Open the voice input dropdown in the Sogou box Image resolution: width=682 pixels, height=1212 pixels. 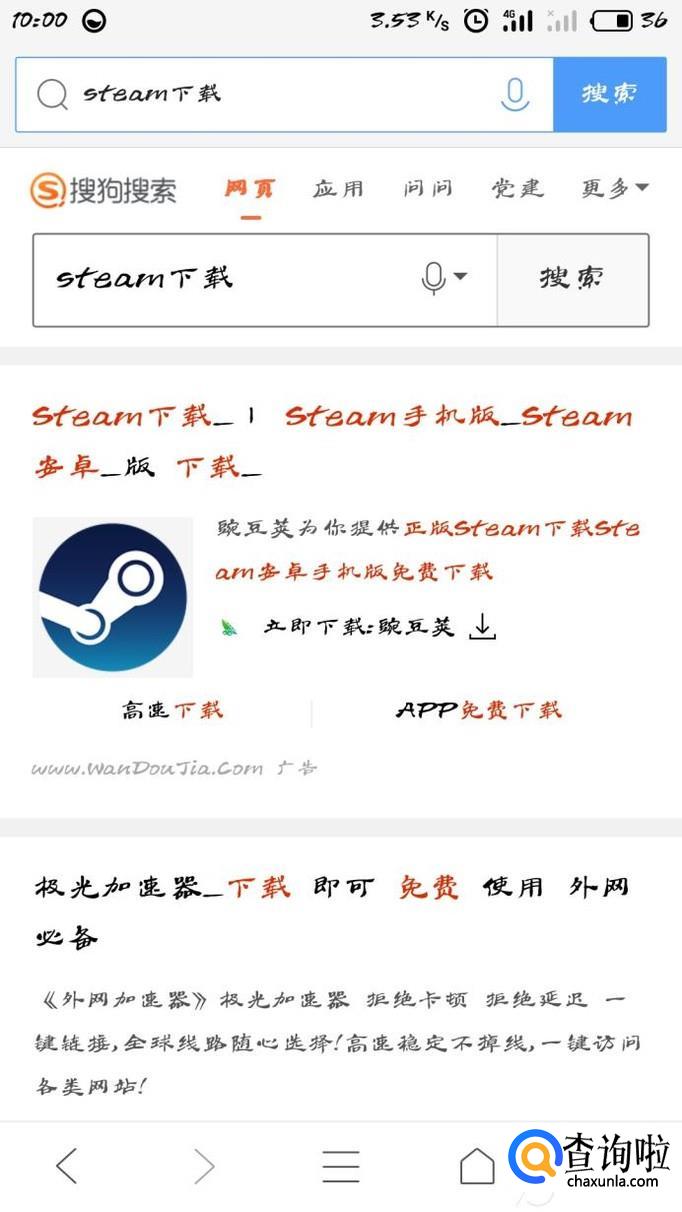444,278
